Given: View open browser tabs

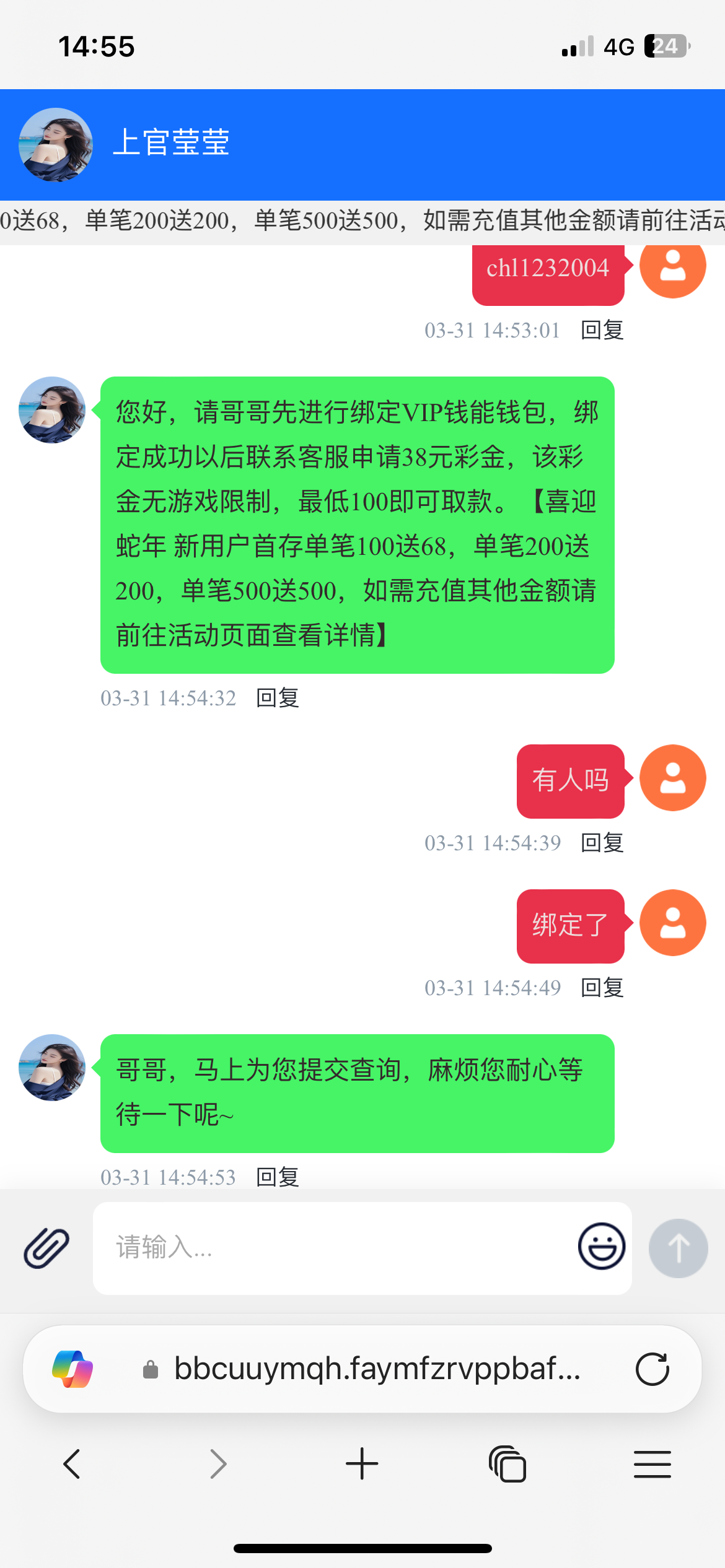Looking at the screenshot, I should coord(507,1464).
